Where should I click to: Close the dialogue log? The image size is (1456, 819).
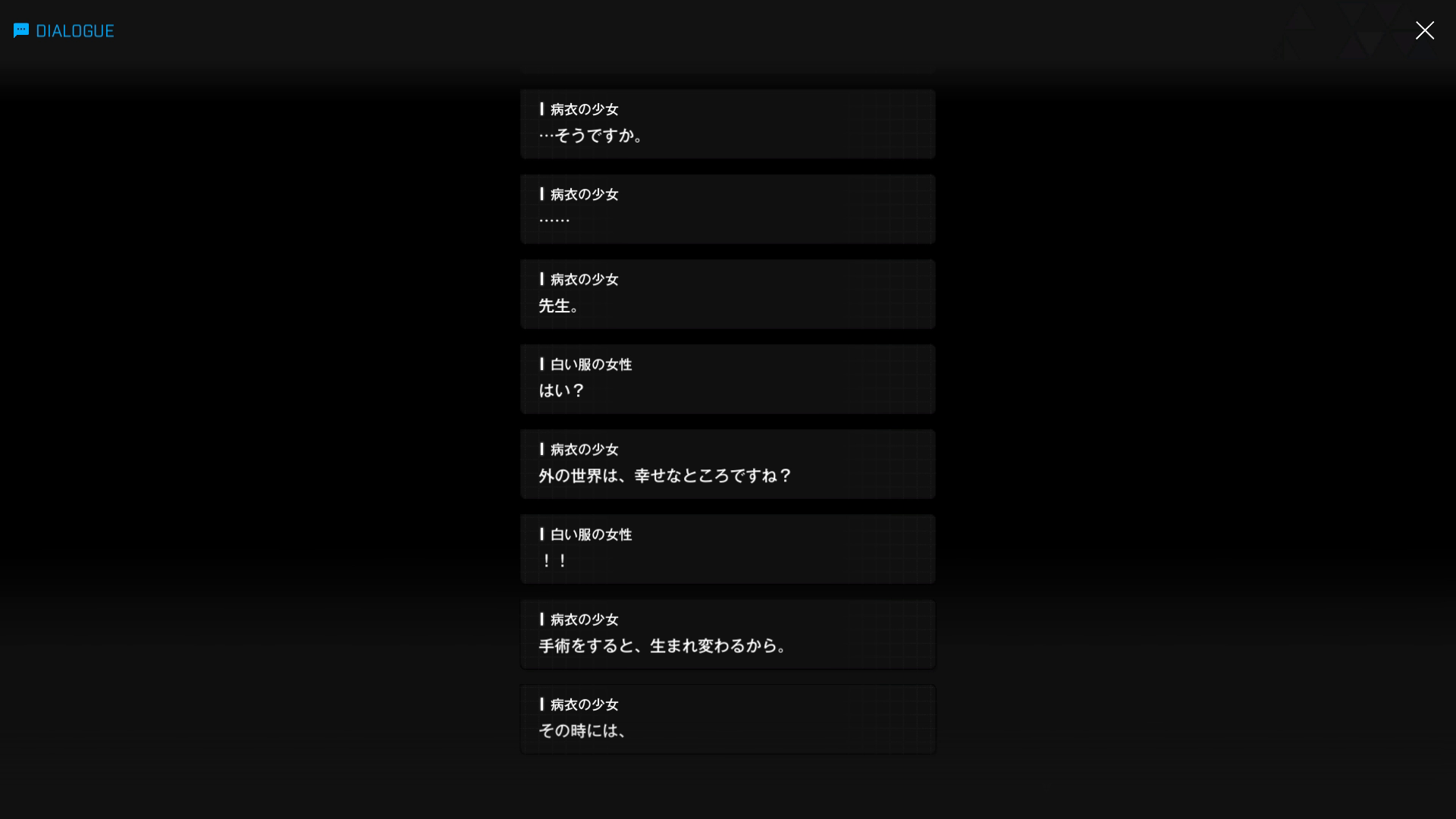(1424, 30)
